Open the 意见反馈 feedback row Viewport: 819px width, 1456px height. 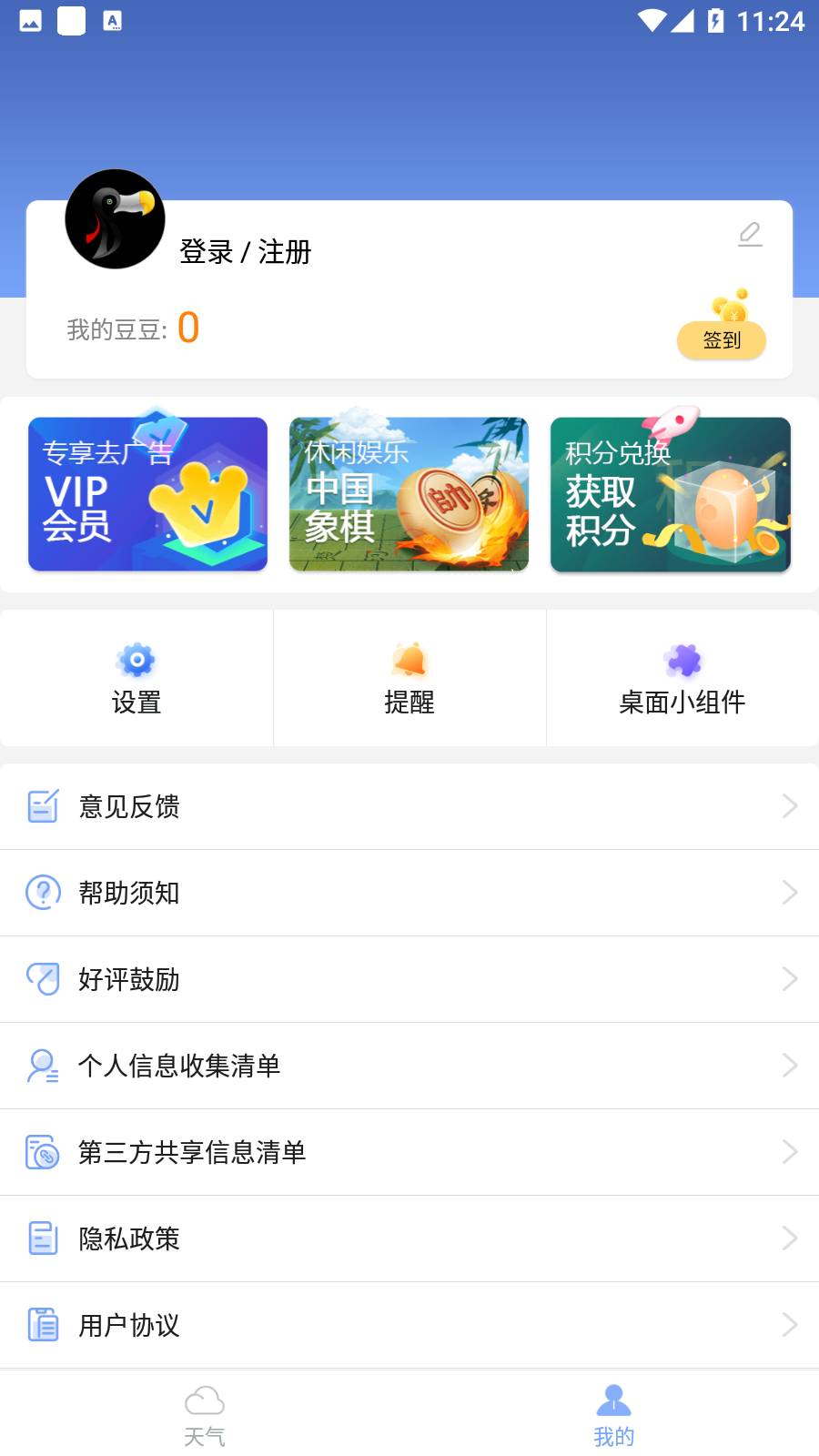click(409, 806)
